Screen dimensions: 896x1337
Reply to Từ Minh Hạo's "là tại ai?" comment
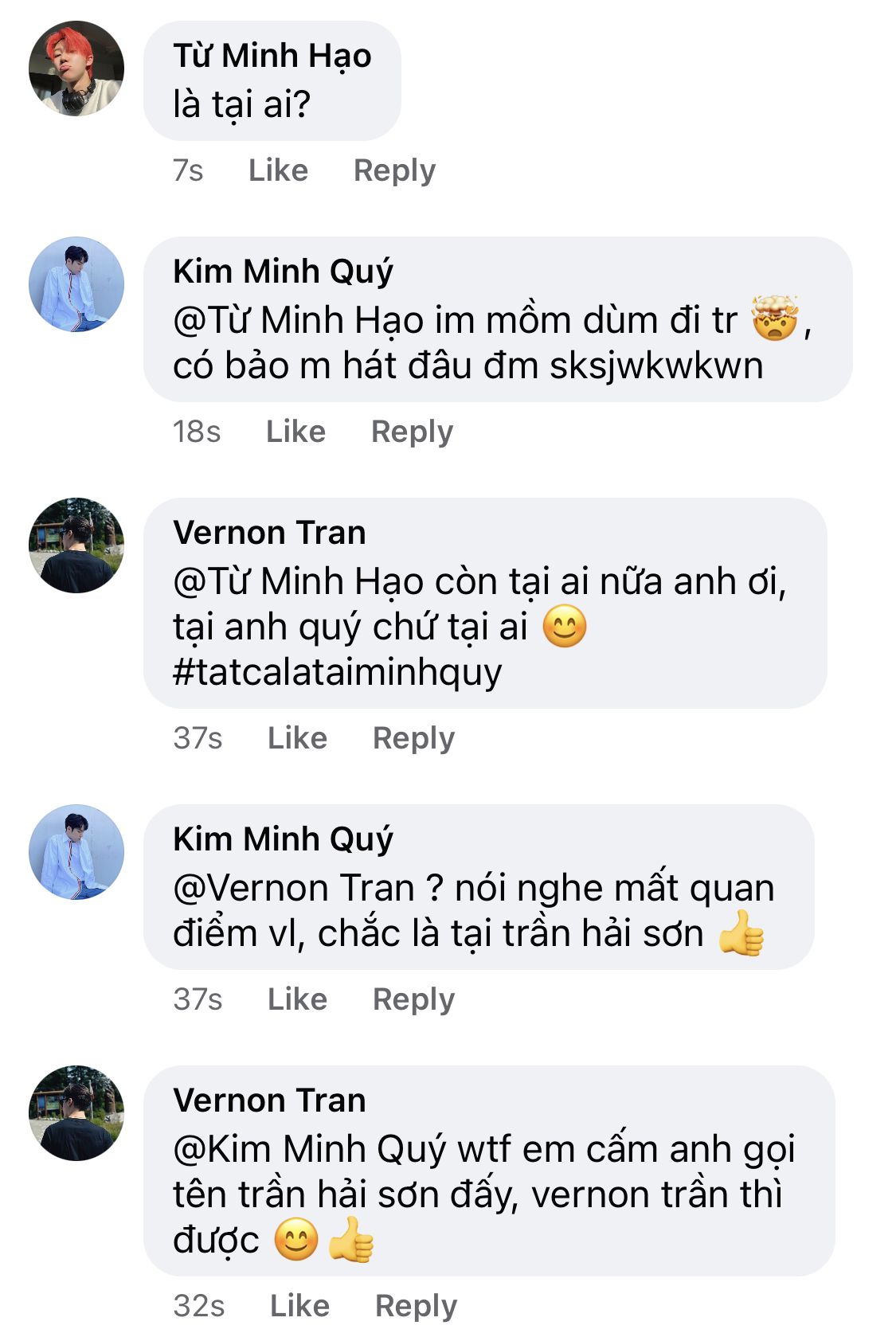(x=394, y=170)
